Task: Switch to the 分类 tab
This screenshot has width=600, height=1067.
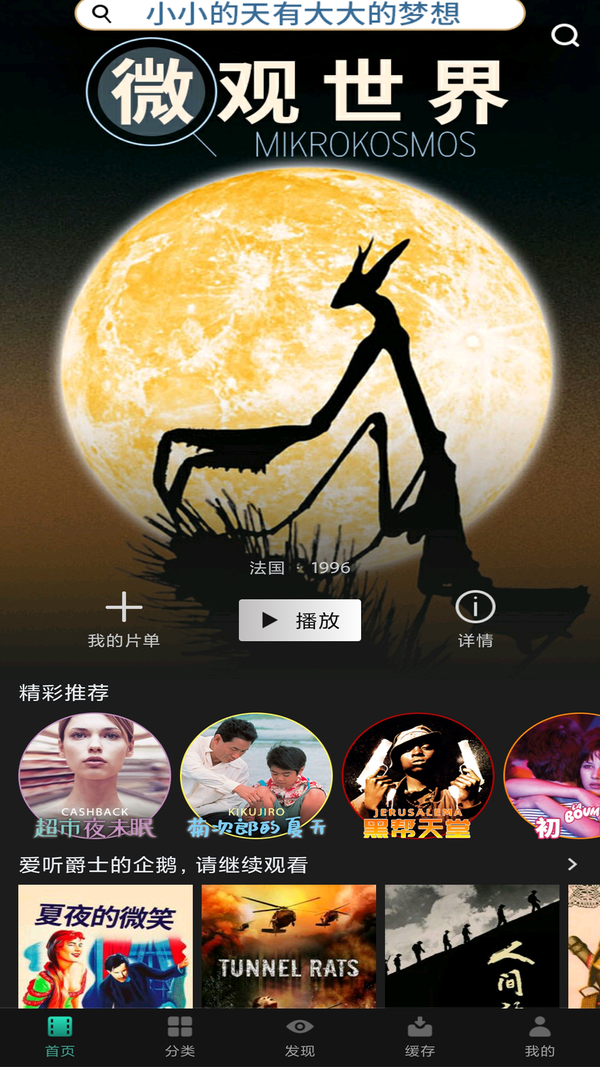Action: pyautogui.click(x=180, y=1036)
